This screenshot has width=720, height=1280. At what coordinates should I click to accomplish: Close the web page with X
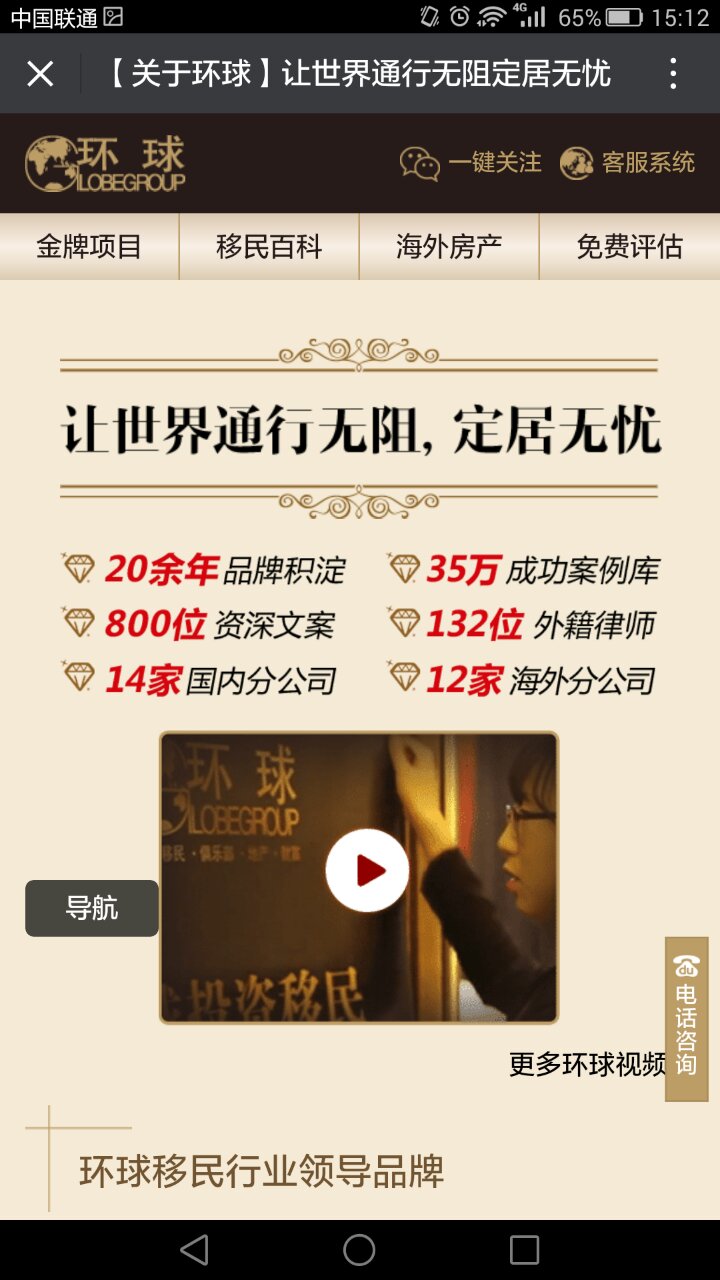pos(40,74)
